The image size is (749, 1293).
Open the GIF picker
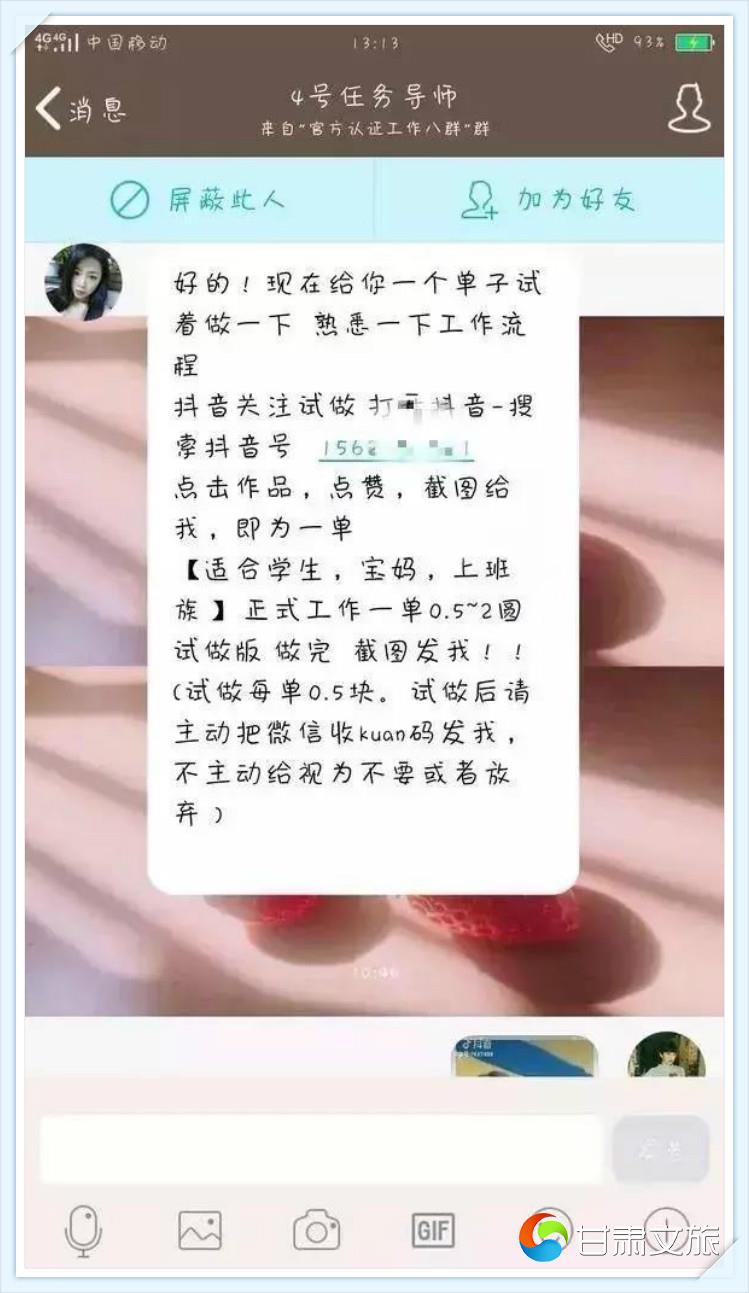432,1230
